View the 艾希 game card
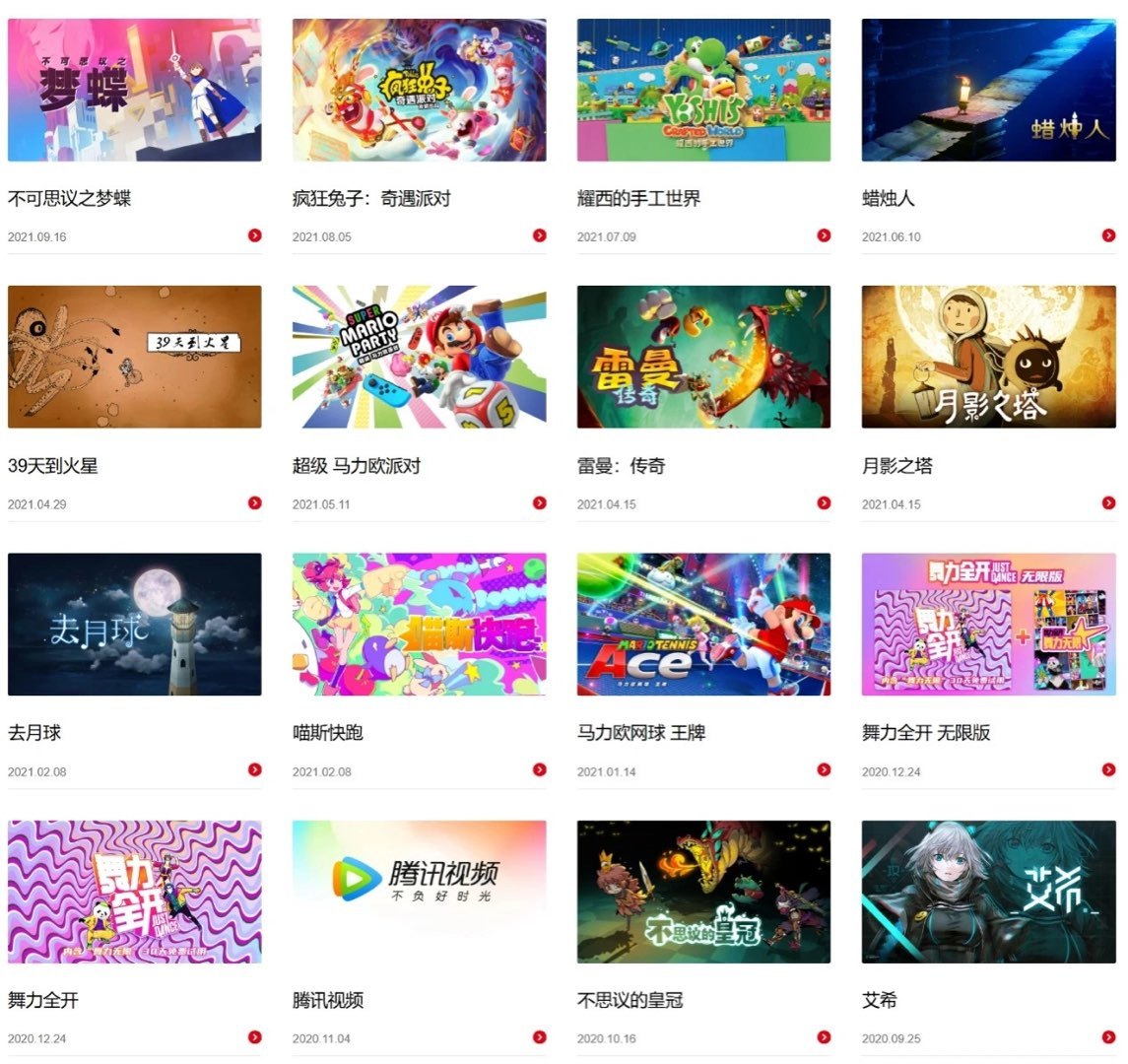 click(x=988, y=892)
